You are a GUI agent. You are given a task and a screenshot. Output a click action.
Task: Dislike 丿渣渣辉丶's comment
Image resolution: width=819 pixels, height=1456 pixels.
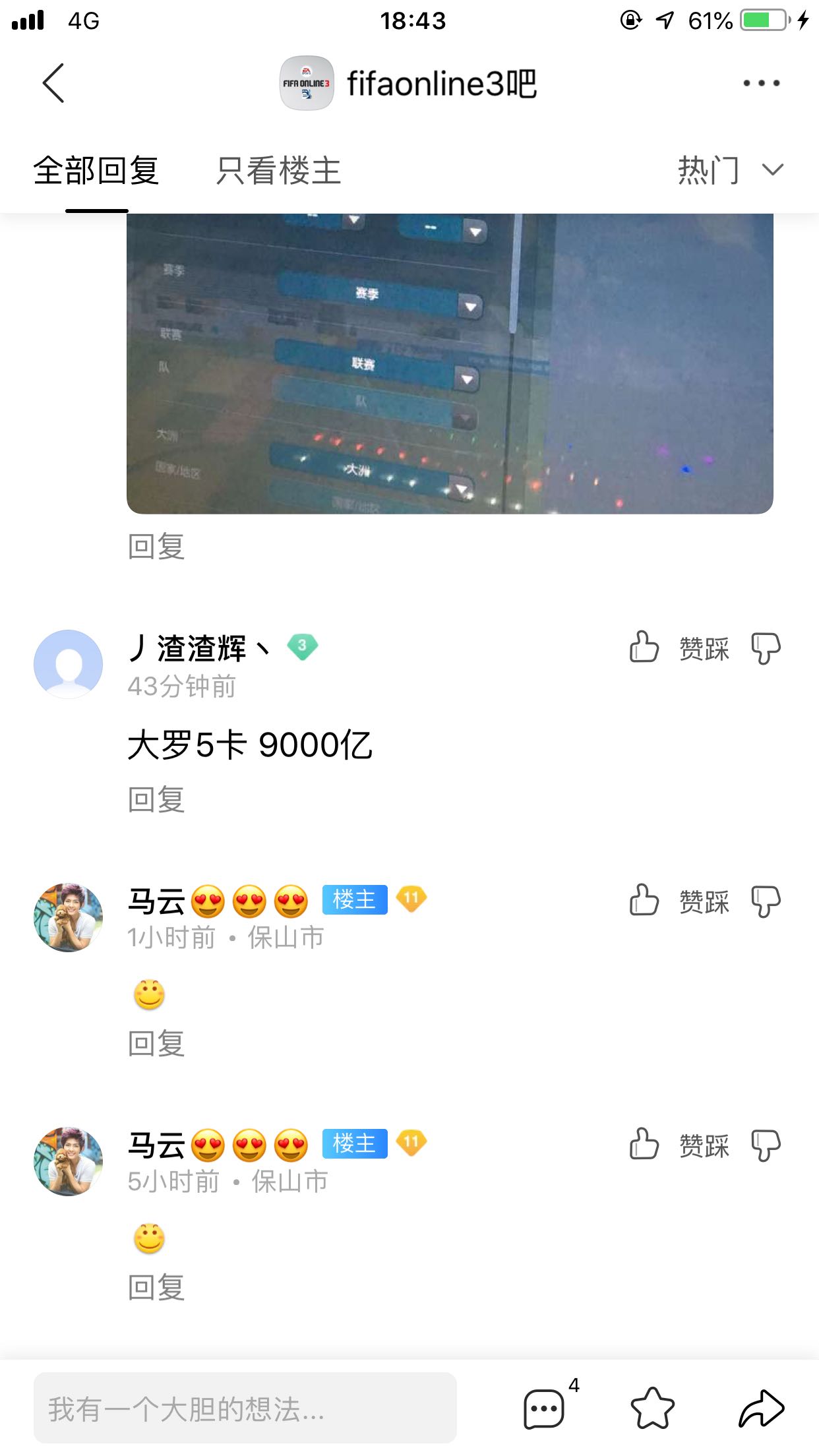point(766,648)
